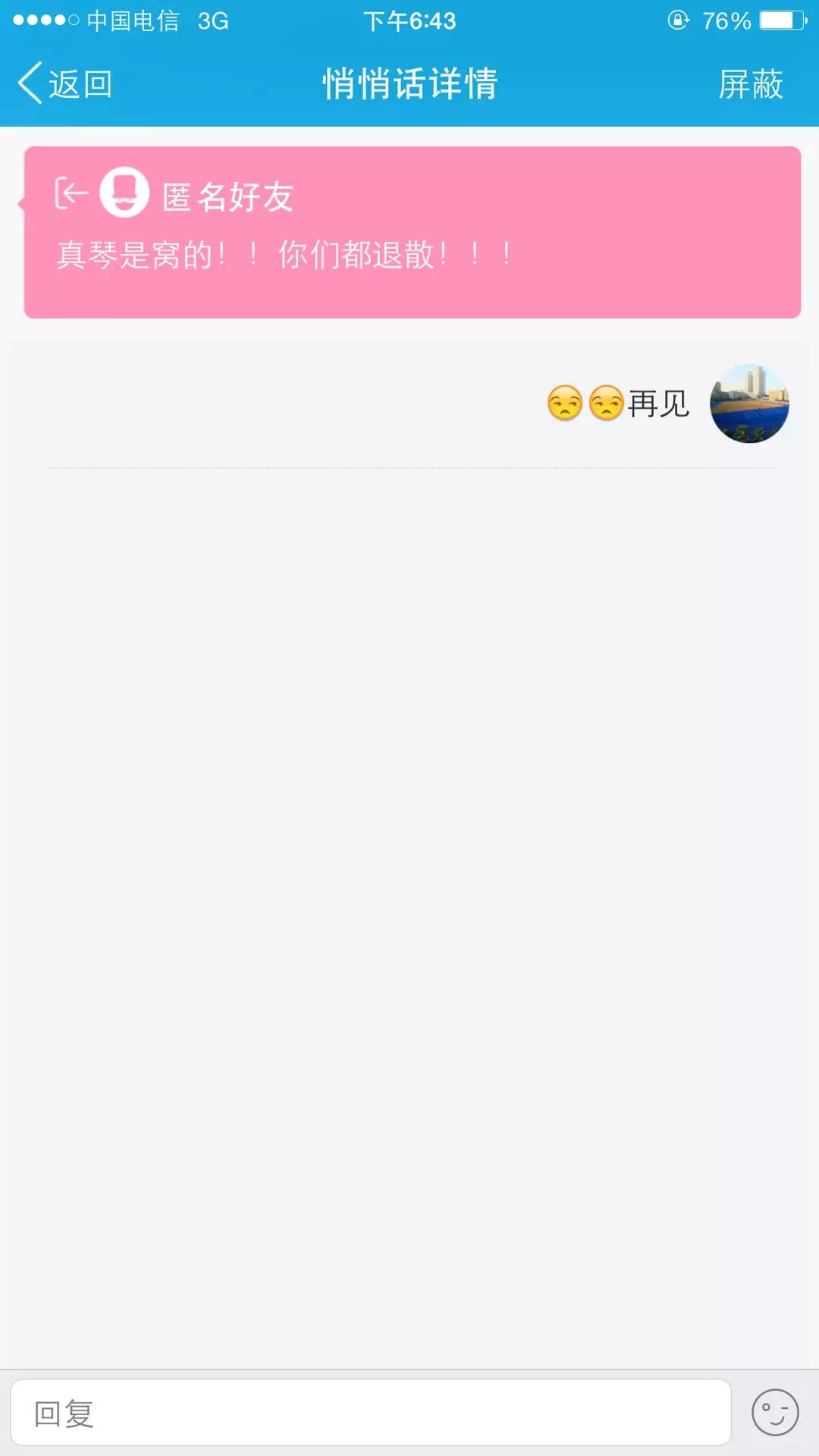This screenshot has height=1456, width=819.
Task: Tap 屏蔽 to block this whisper
Action: (x=750, y=83)
